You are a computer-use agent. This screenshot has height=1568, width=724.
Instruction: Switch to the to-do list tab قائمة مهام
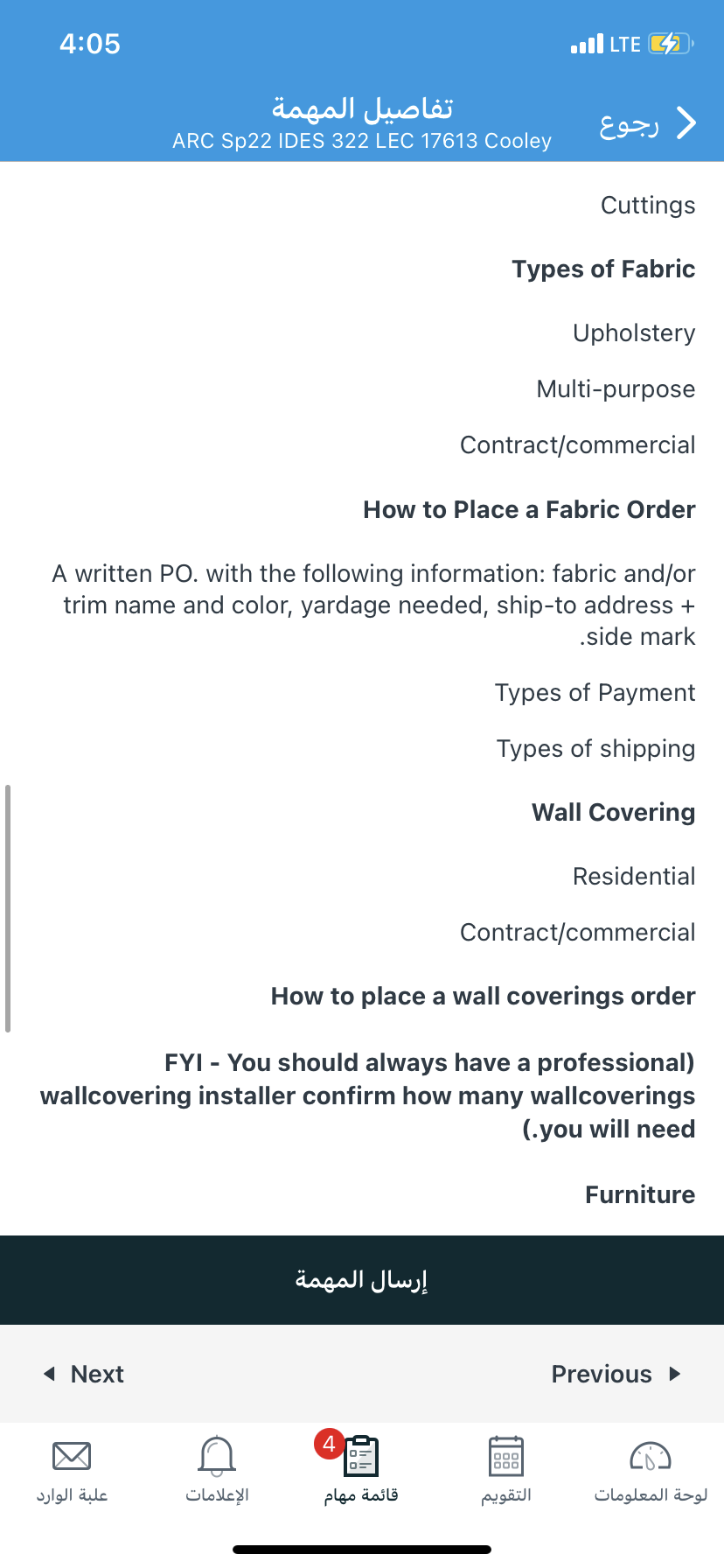click(361, 1469)
